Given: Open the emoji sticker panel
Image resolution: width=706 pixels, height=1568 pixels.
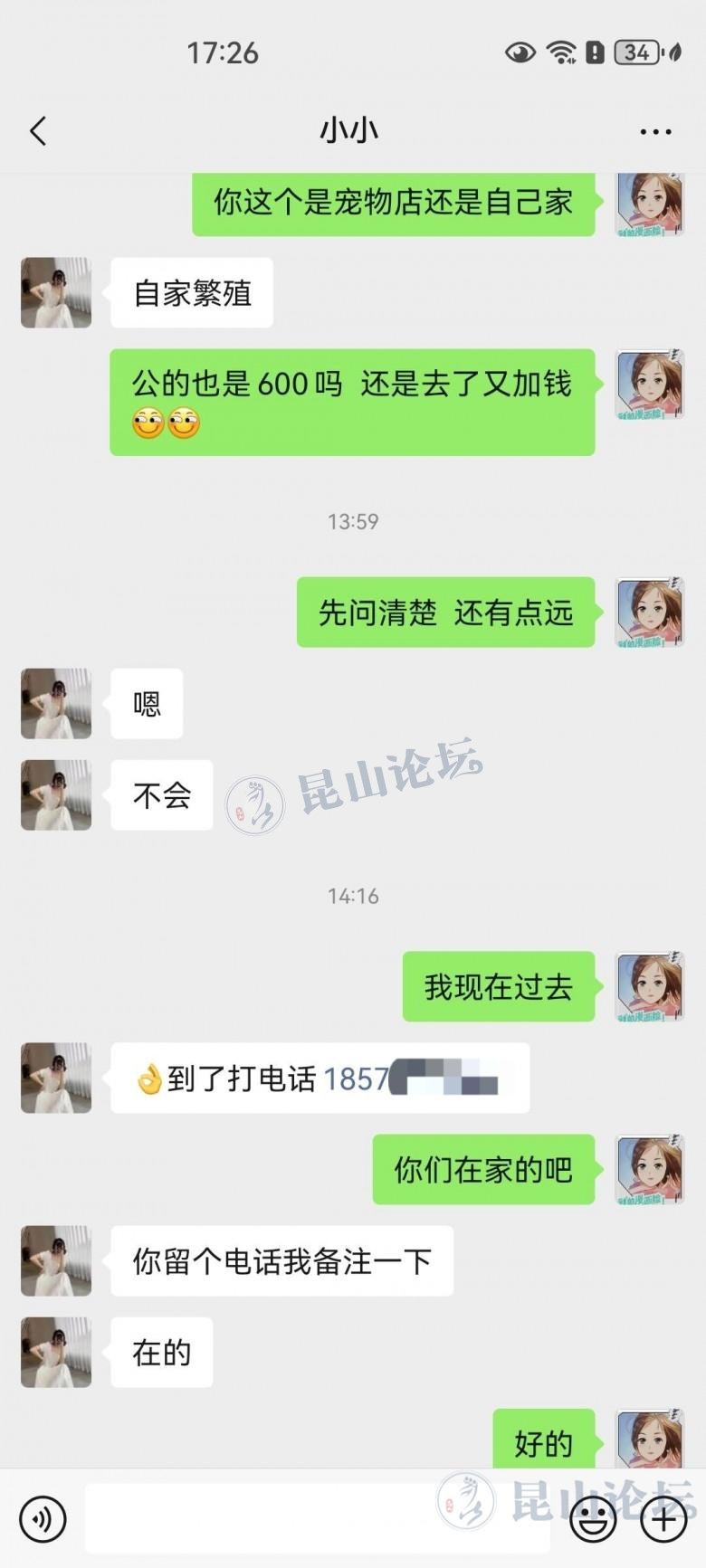Looking at the screenshot, I should pos(593,1519).
